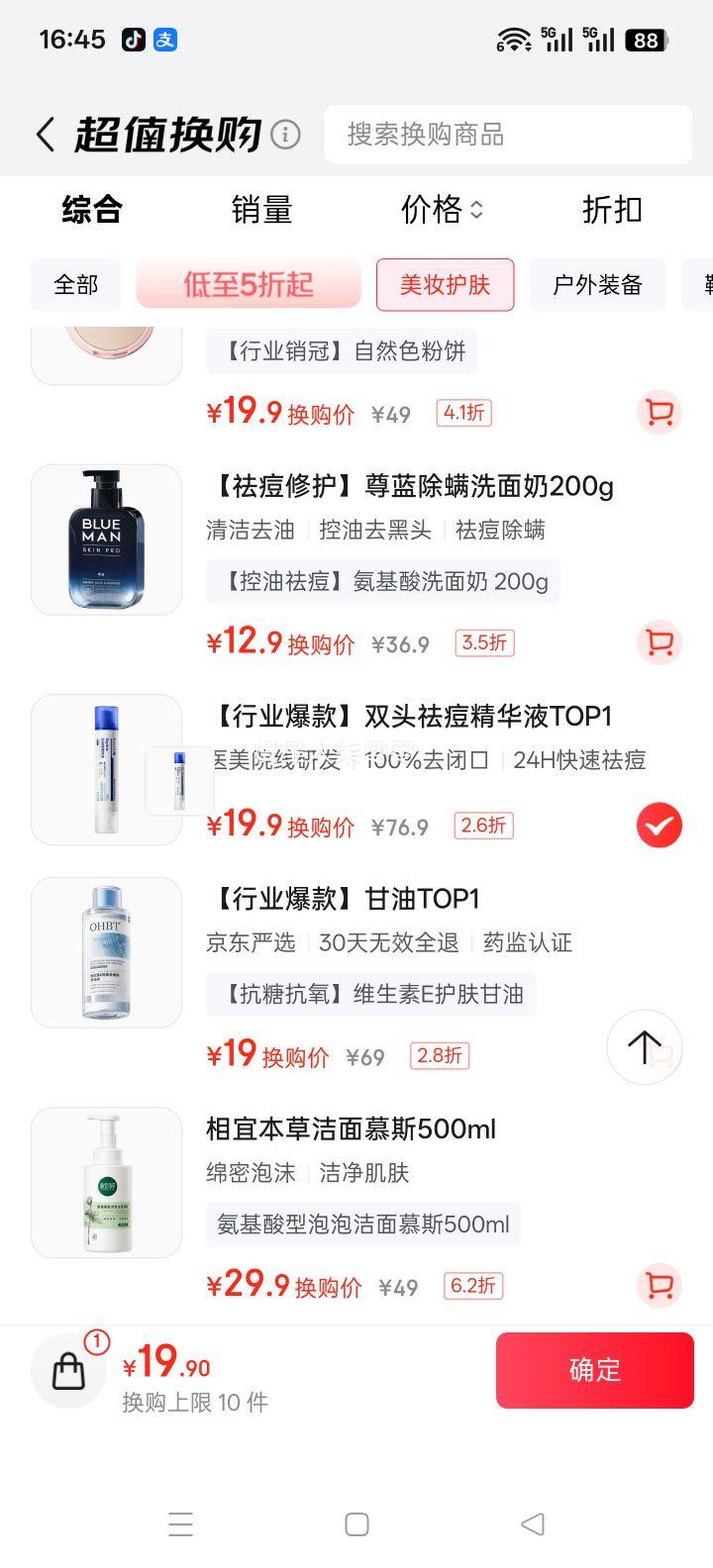
Task: Return to top with the up arrow
Action: pyautogui.click(x=644, y=1046)
